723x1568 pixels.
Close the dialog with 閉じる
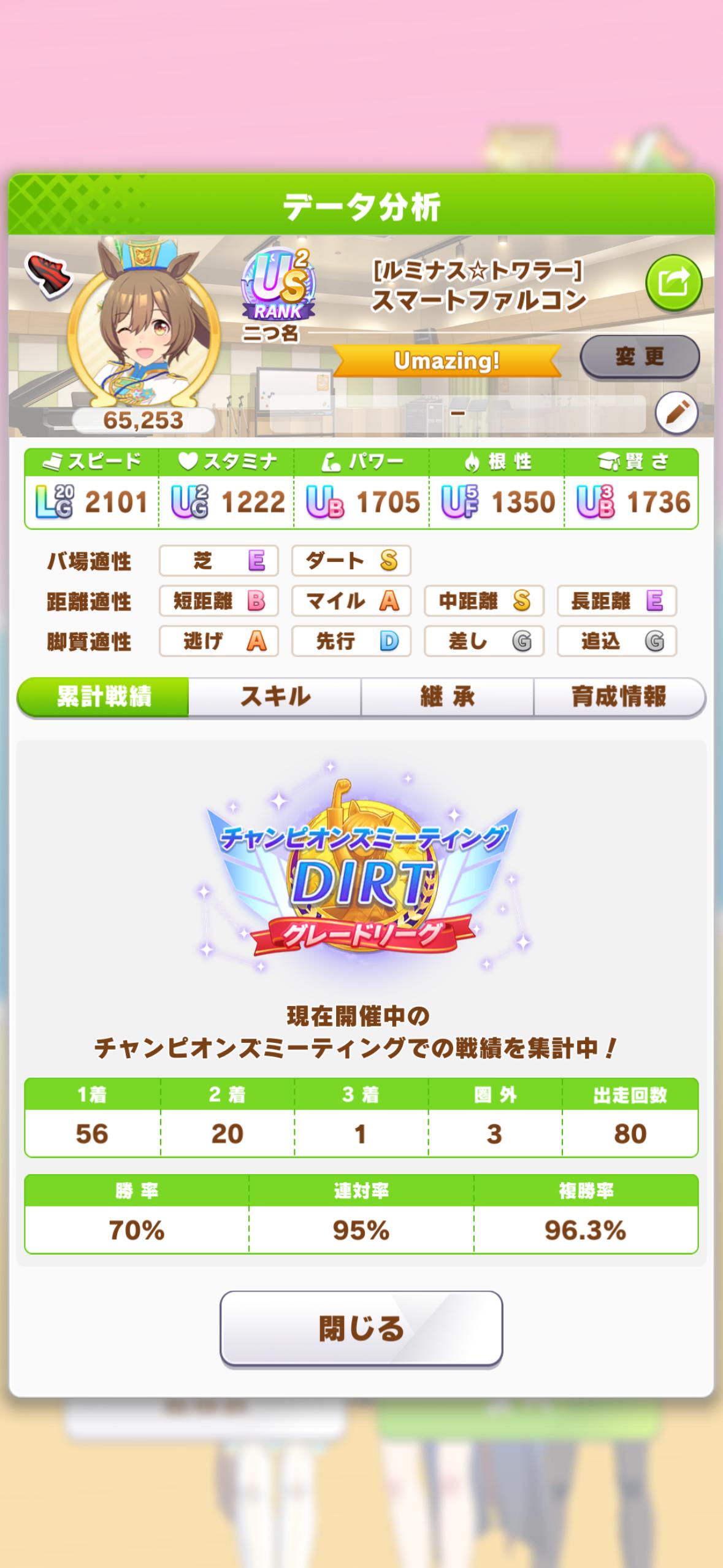(361, 1329)
